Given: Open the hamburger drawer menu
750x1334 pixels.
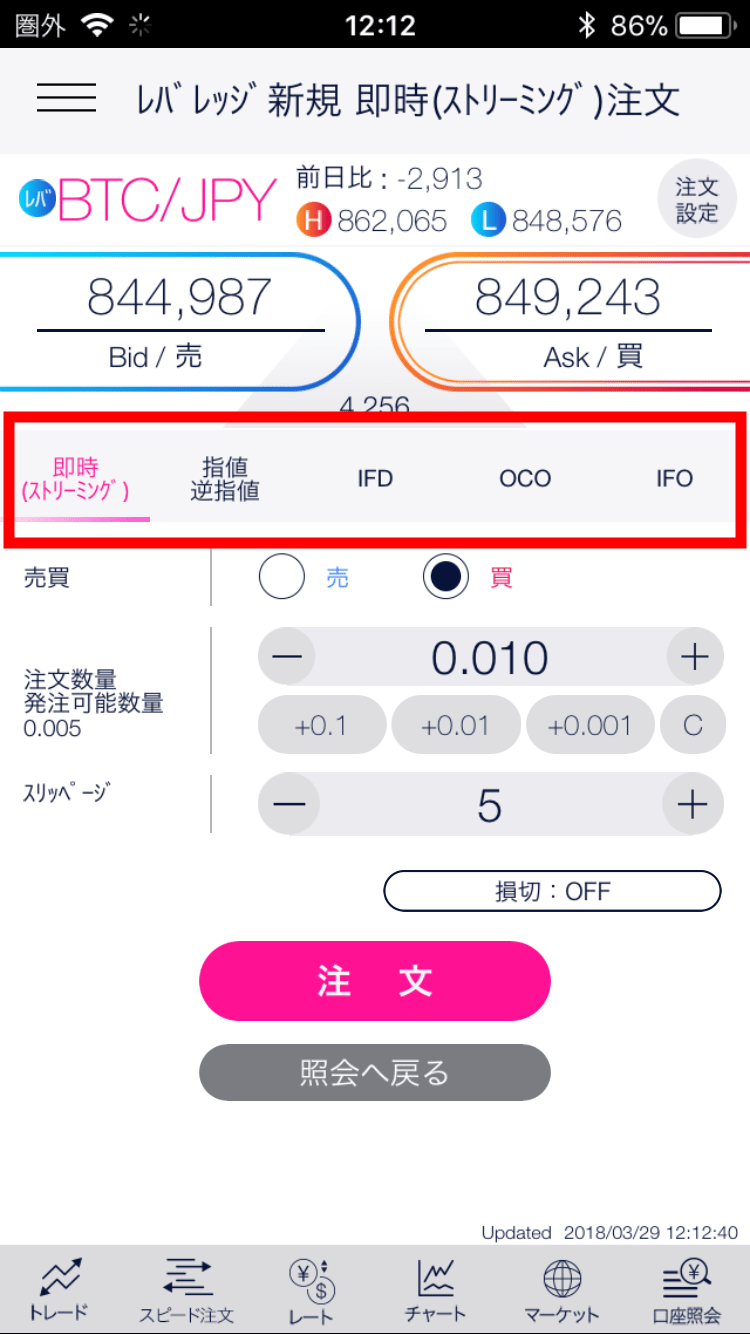Looking at the screenshot, I should [66, 98].
